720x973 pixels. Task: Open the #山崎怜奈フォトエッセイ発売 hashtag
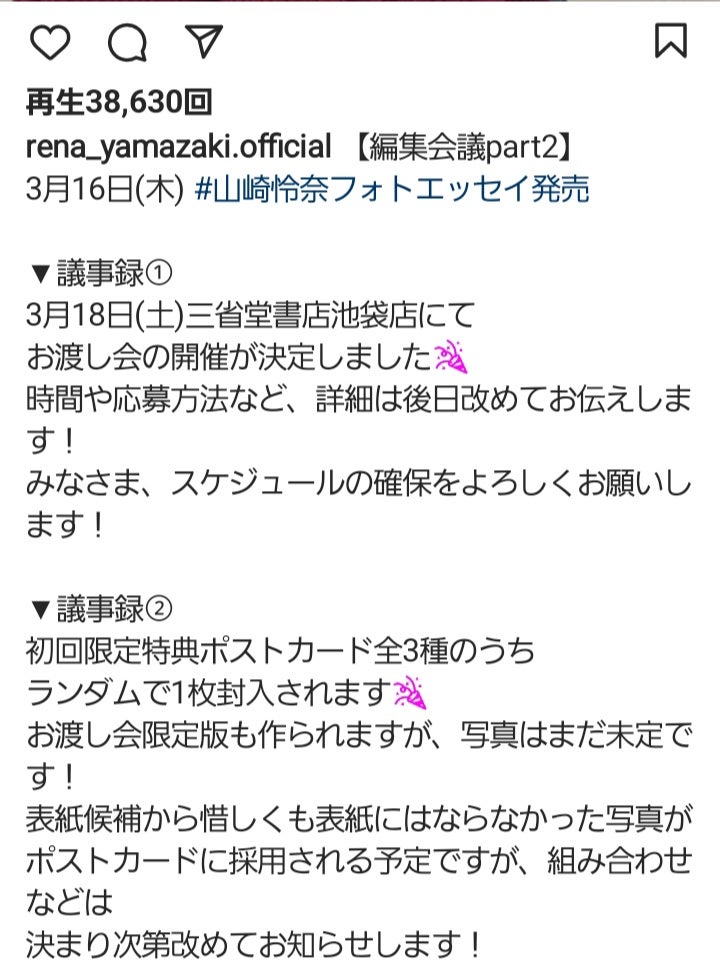(x=389, y=188)
